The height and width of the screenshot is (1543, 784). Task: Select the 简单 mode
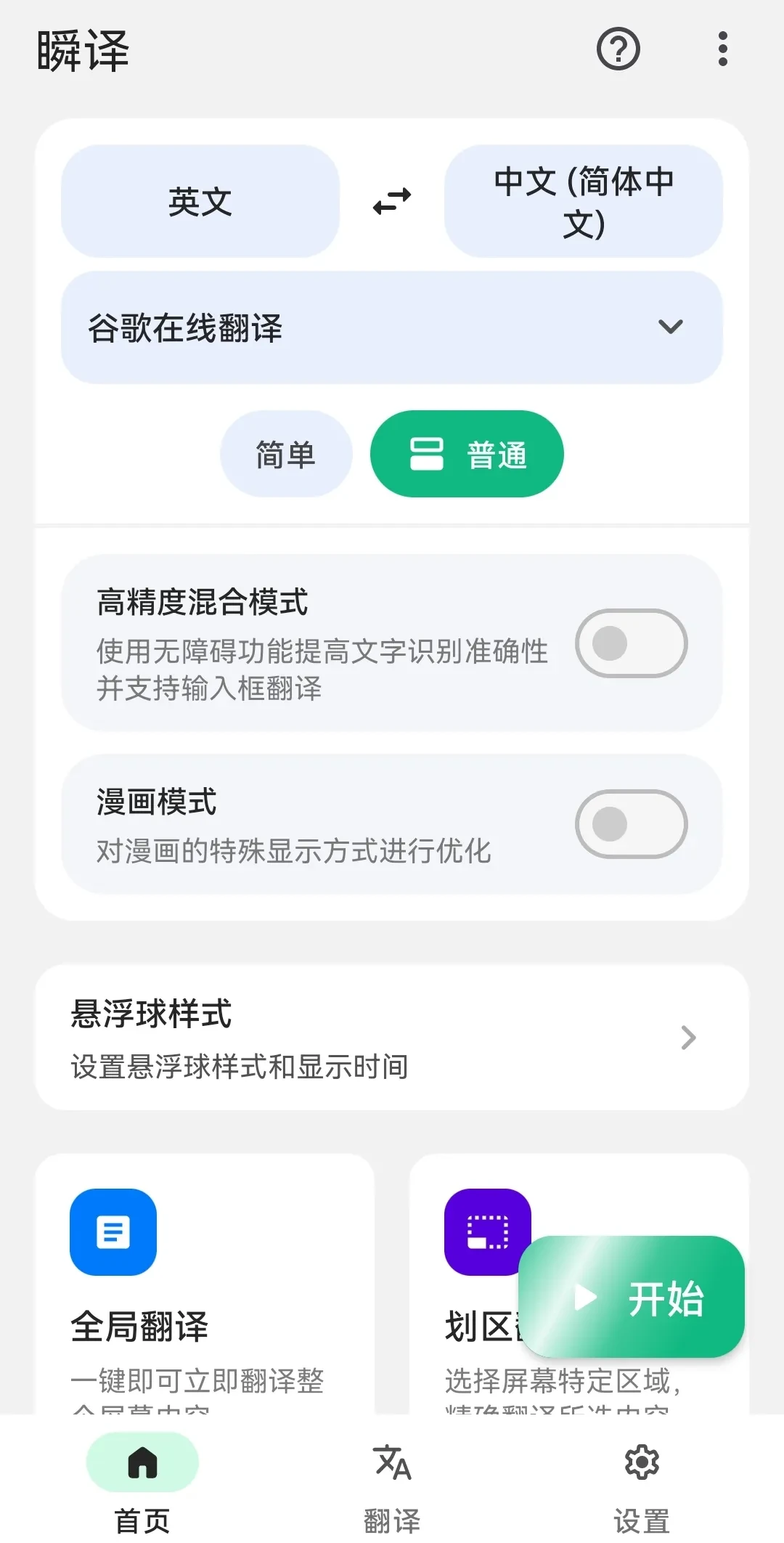[286, 454]
